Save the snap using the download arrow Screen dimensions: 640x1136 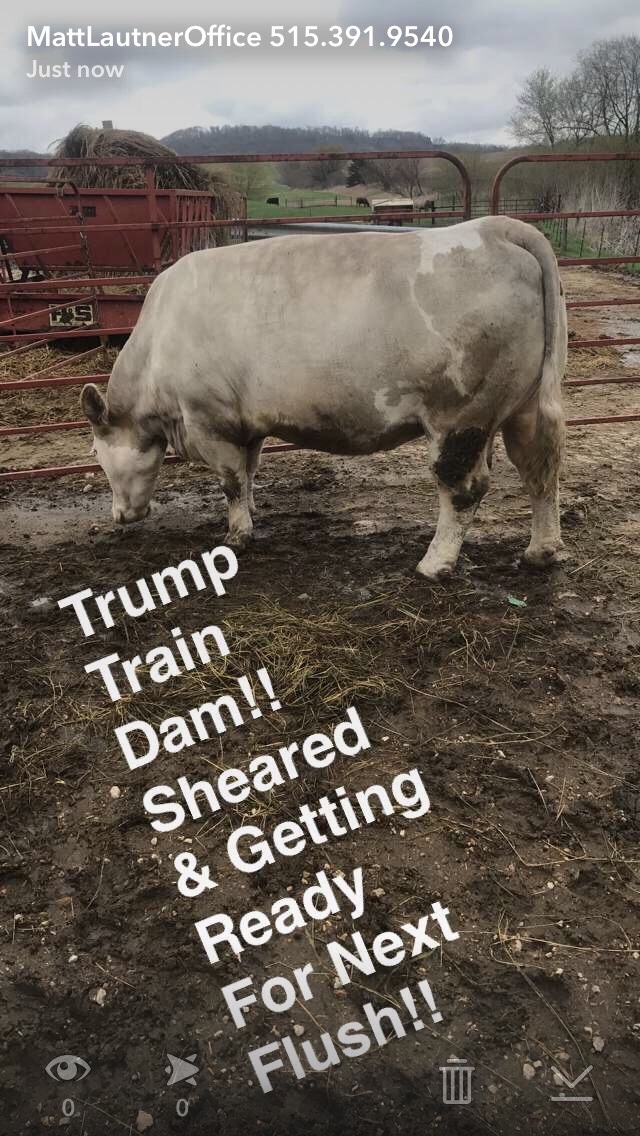[x=571, y=1082]
